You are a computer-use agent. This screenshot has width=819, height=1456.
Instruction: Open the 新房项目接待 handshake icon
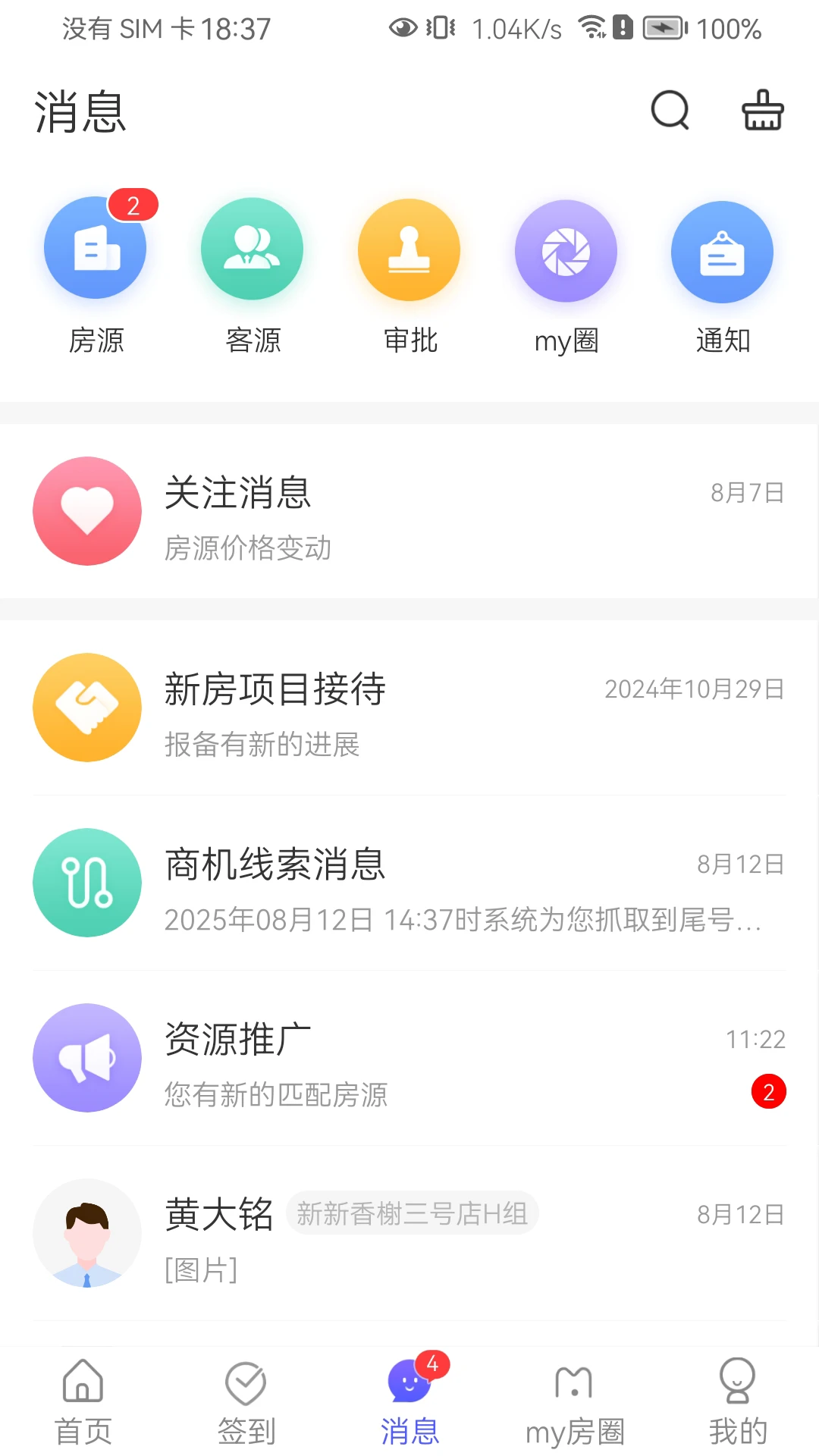pyautogui.click(x=87, y=707)
